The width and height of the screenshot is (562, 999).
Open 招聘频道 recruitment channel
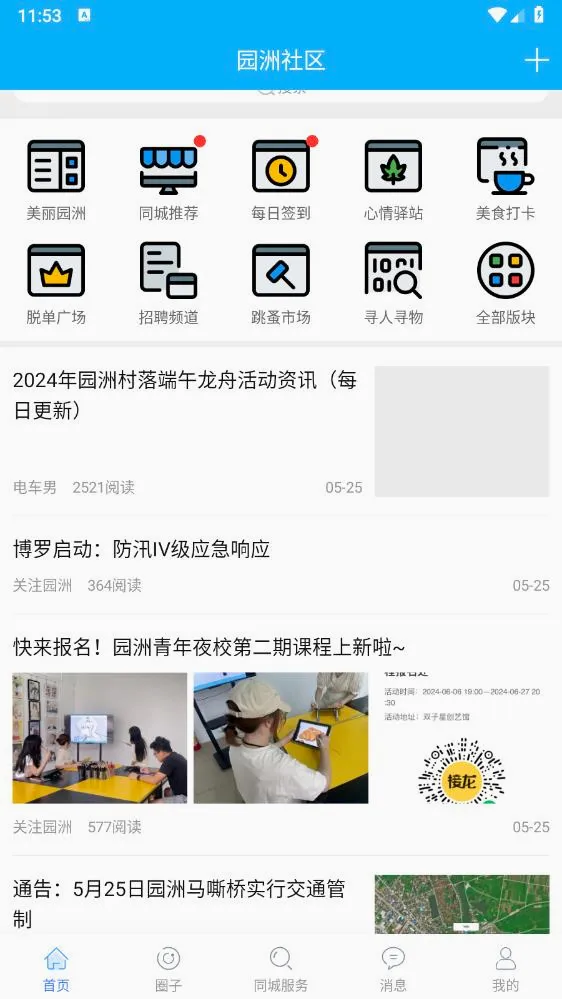[x=169, y=284]
